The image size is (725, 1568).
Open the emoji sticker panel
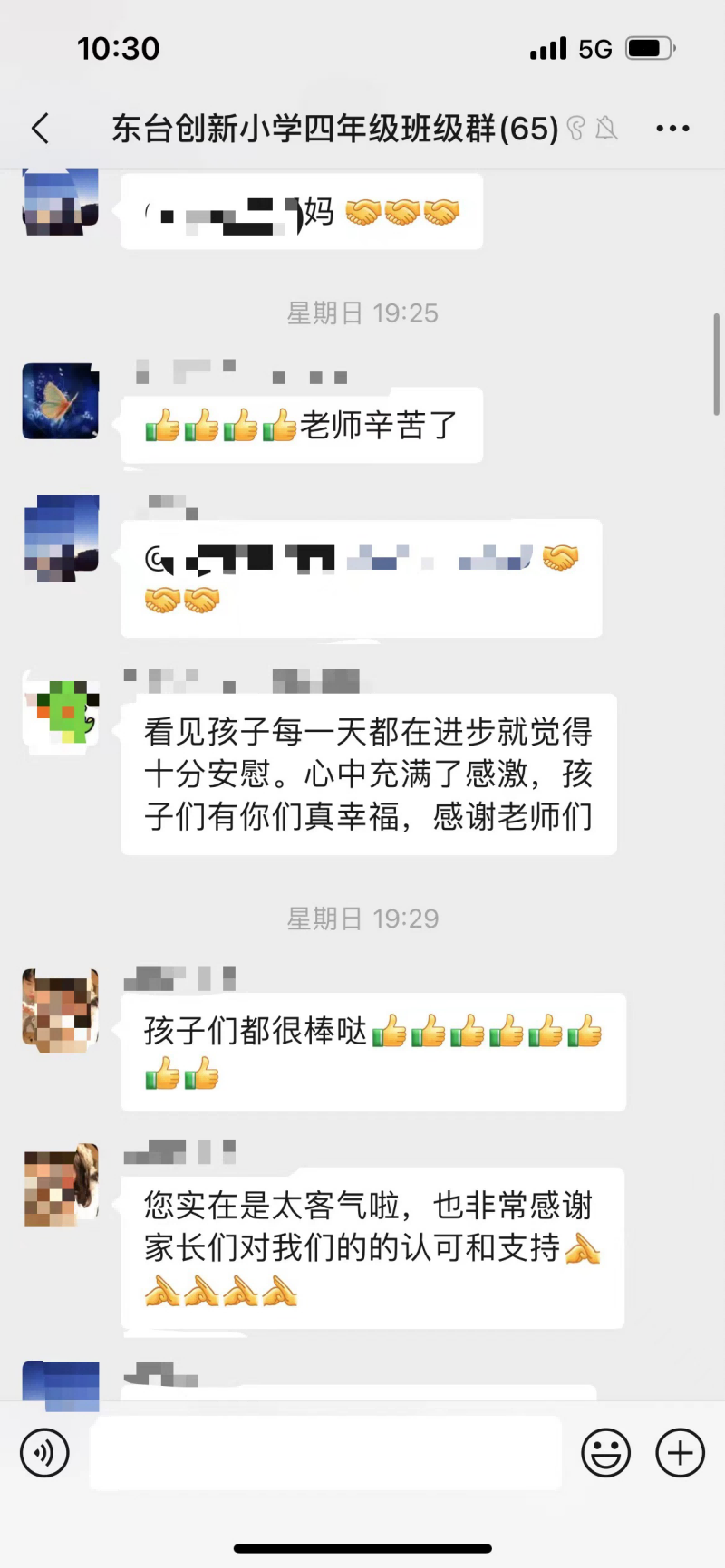[x=605, y=1453]
